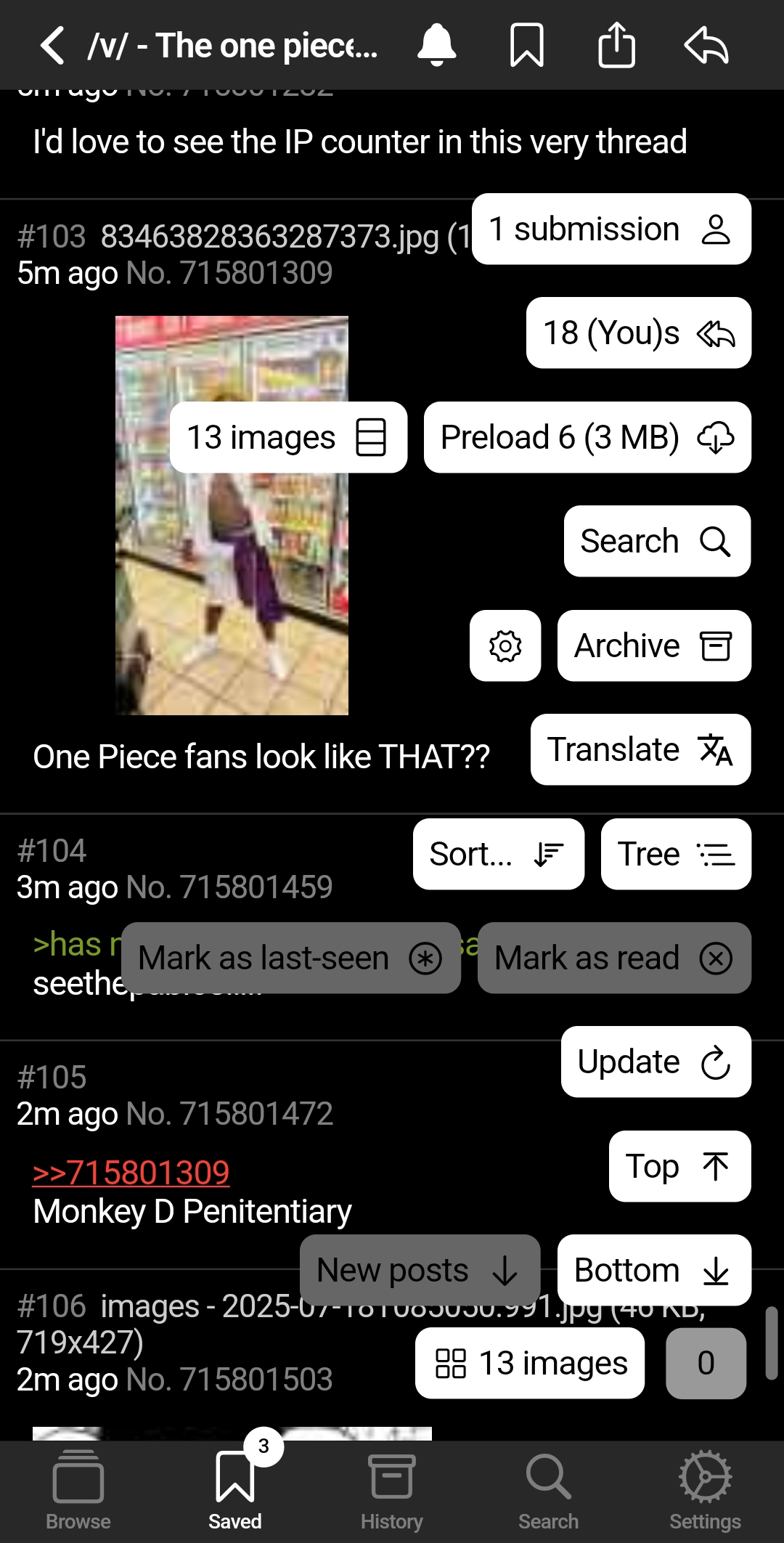Jump to Top of thread
This screenshot has height=1543, width=784.
tap(680, 1166)
